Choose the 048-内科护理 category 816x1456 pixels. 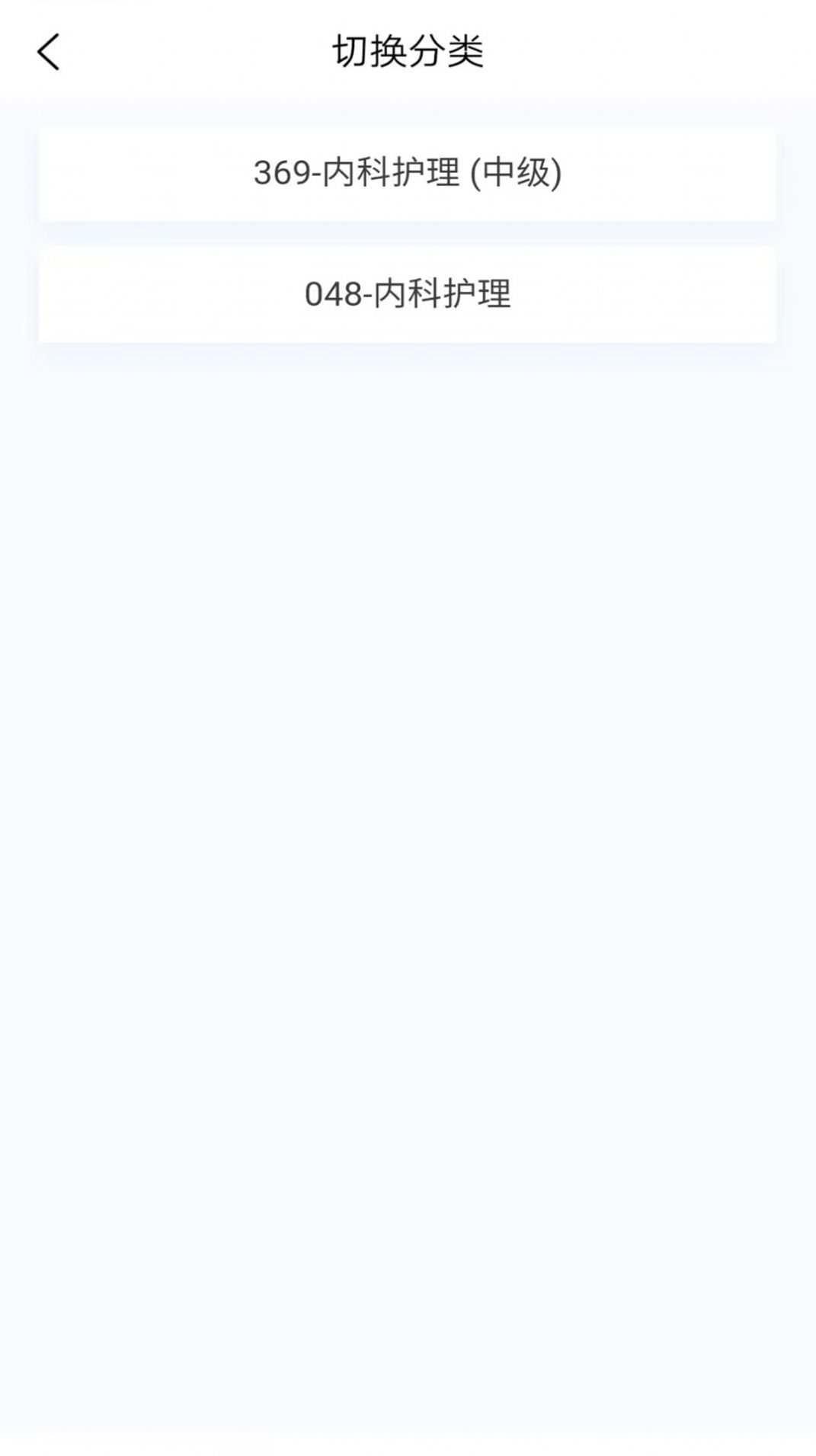(x=408, y=294)
